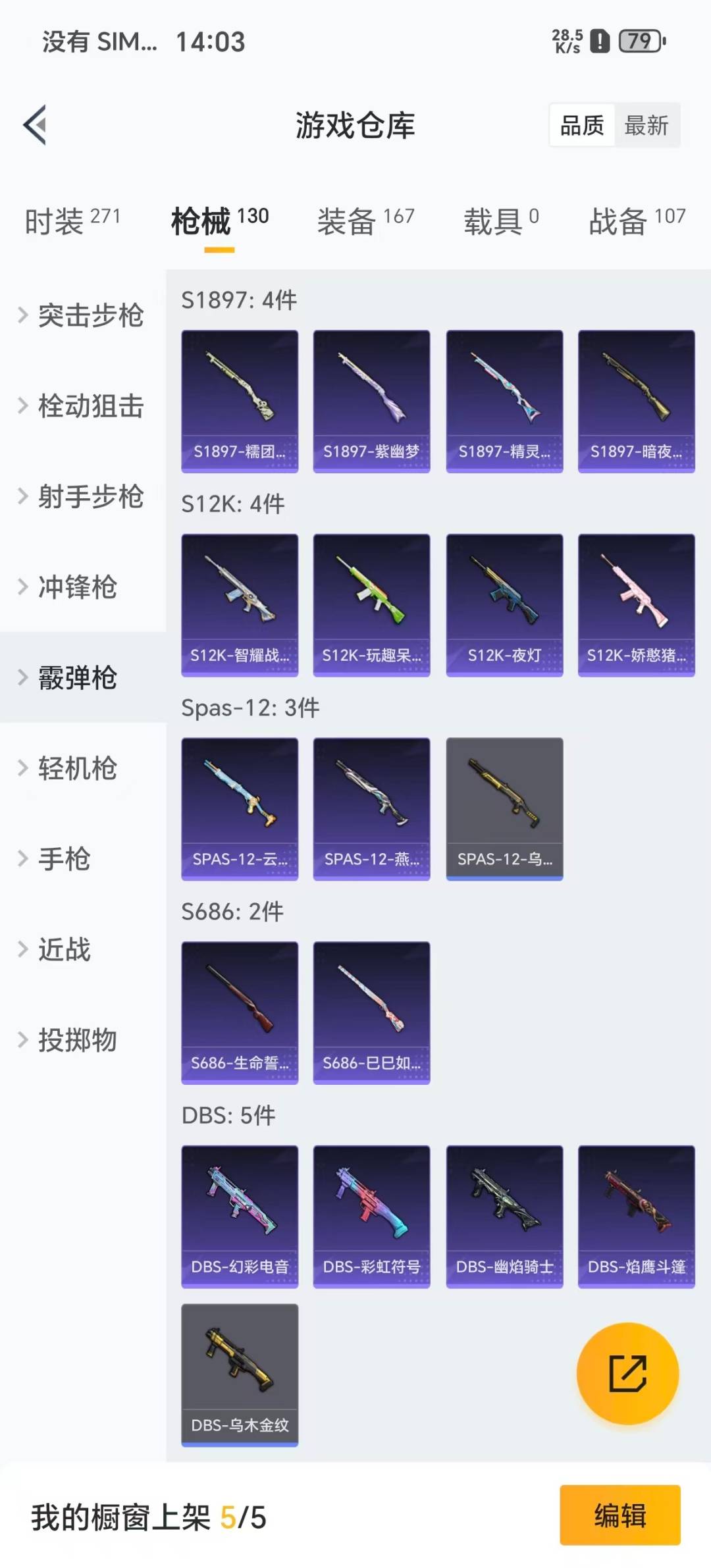This screenshot has width=711, height=1568.
Task: Open the SPAS-12-燕 skin thumbnail
Action: pos(371,808)
